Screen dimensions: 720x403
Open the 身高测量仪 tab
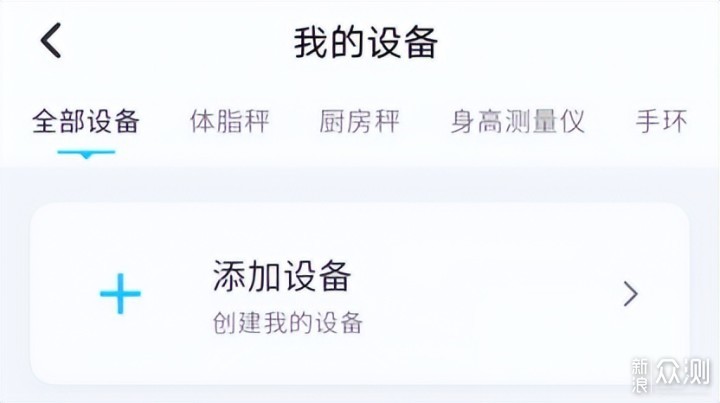click(x=517, y=122)
